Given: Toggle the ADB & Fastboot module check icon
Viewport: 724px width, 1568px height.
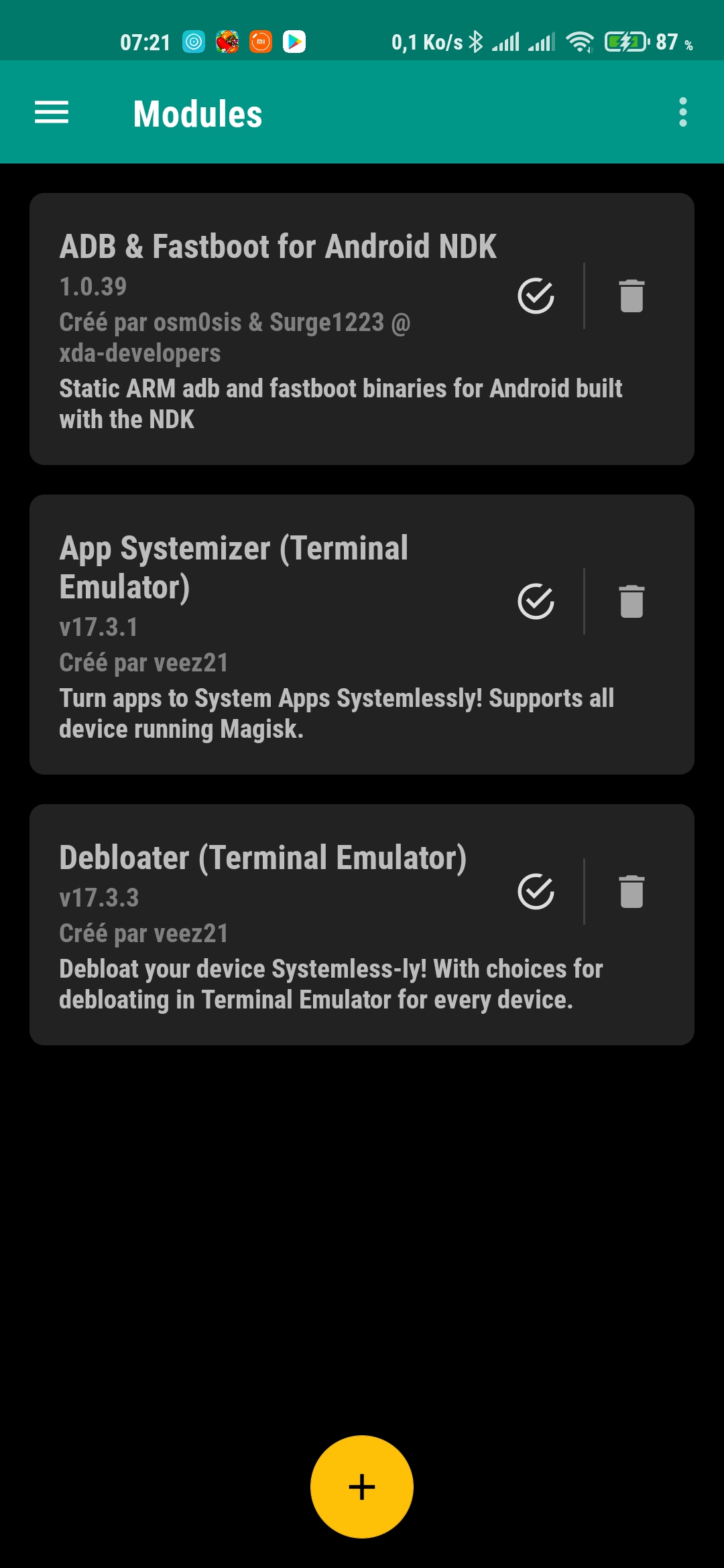Looking at the screenshot, I should point(536,296).
